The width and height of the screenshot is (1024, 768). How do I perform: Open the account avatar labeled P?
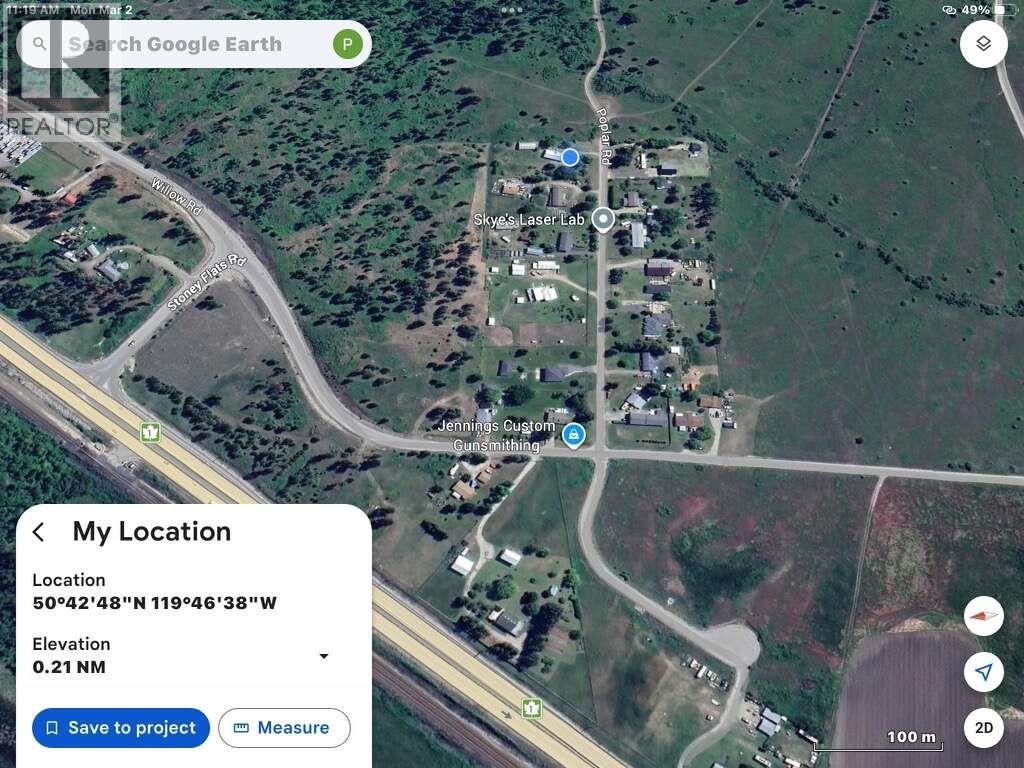347,44
